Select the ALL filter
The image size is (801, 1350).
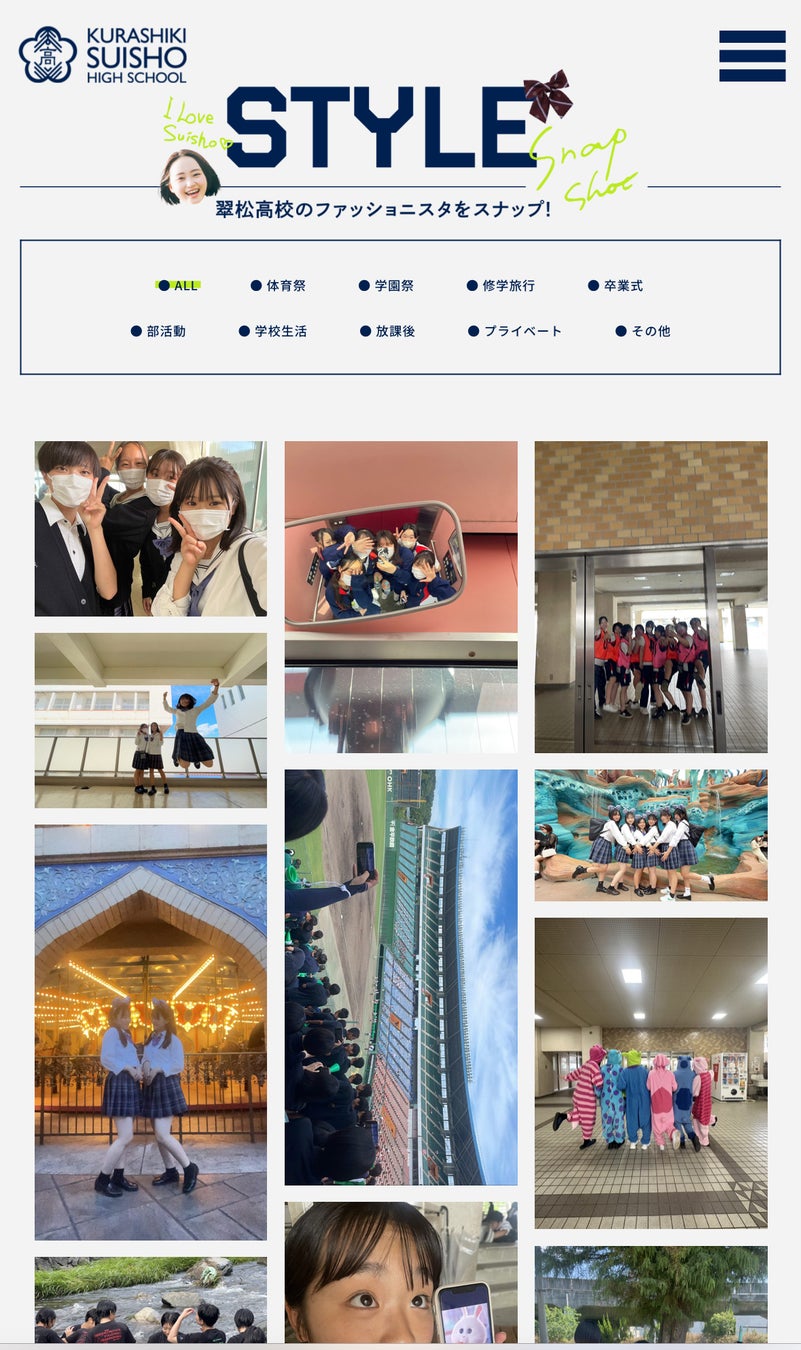pyautogui.click(x=180, y=286)
